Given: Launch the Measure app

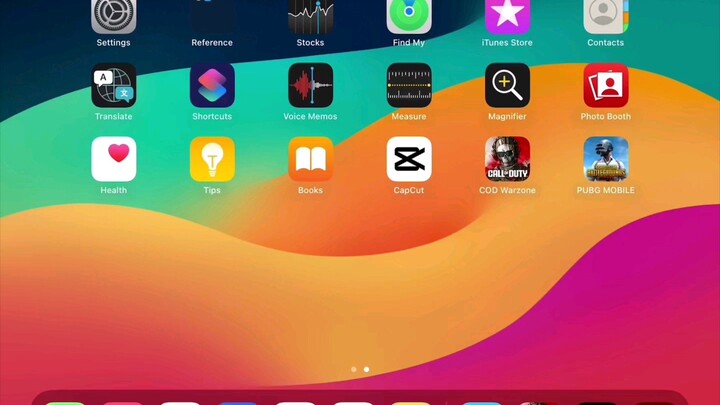Looking at the screenshot, I should click(x=409, y=86).
